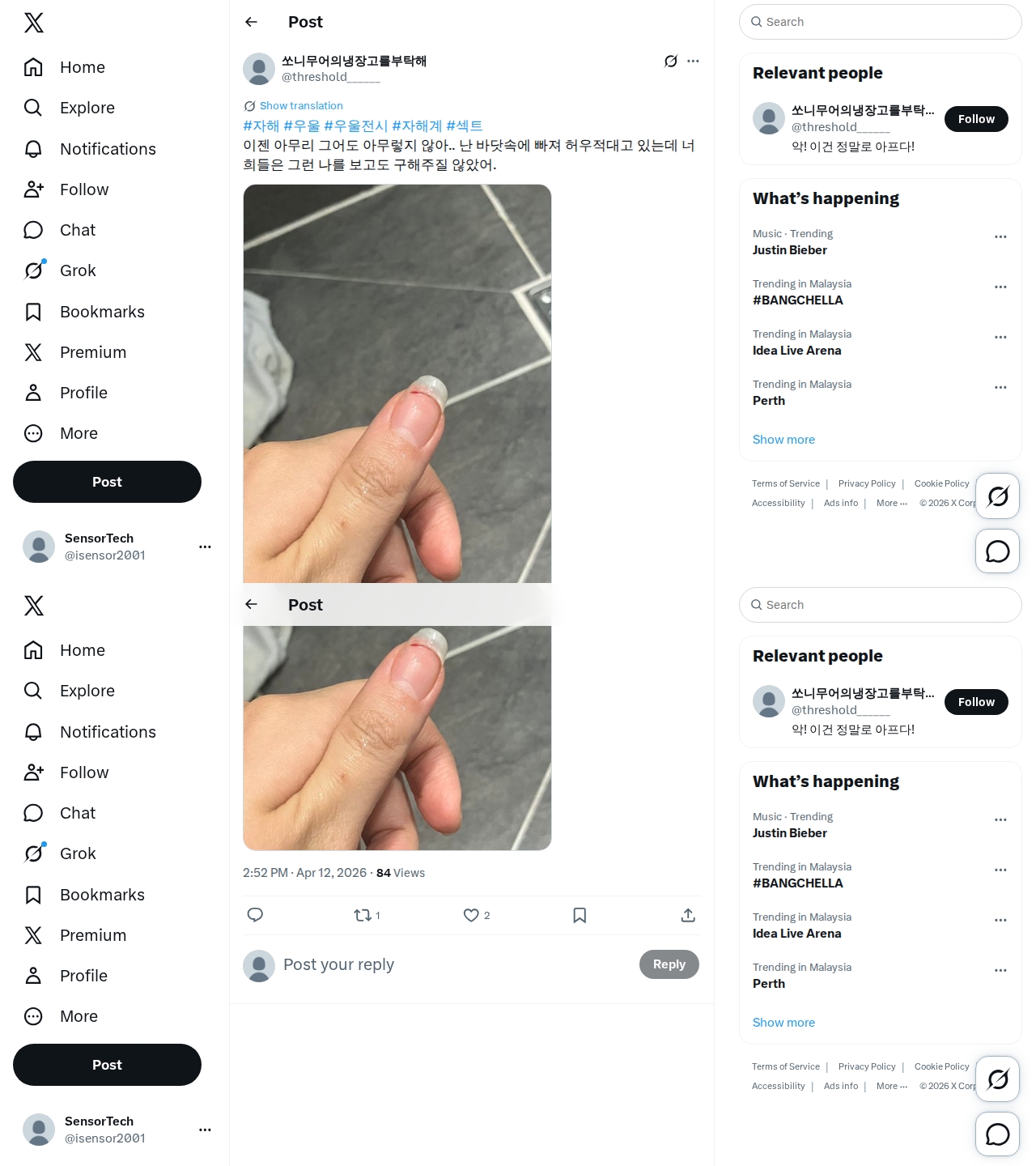The height and width of the screenshot is (1166, 1036).
Task: Open the post's three-dot overflow menu
Action: tap(693, 62)
